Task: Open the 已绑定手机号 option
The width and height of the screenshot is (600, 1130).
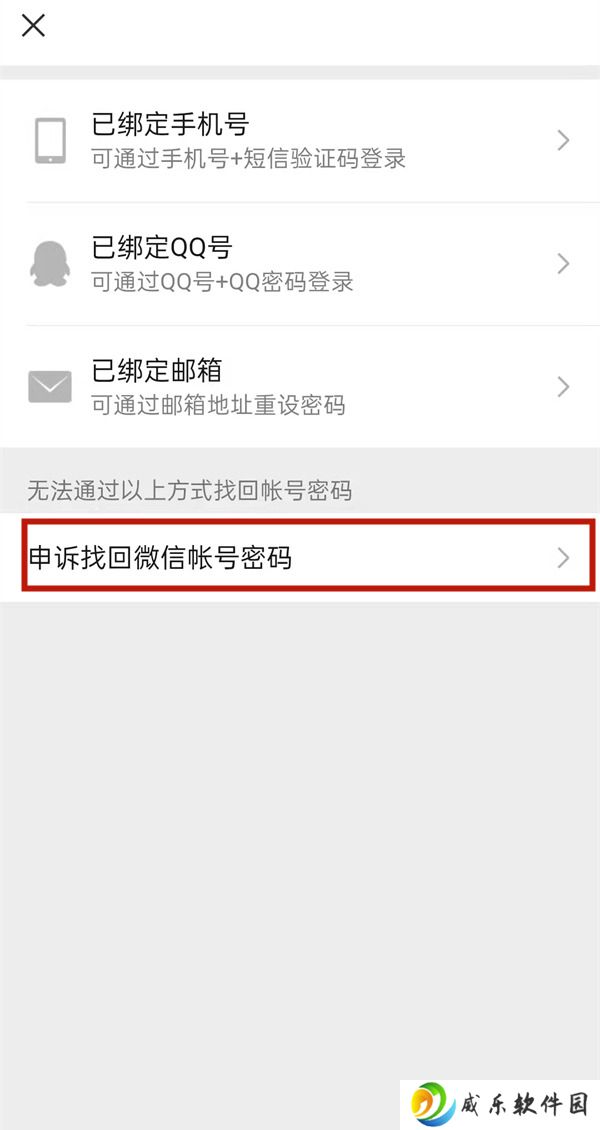Action: point(300,141)
